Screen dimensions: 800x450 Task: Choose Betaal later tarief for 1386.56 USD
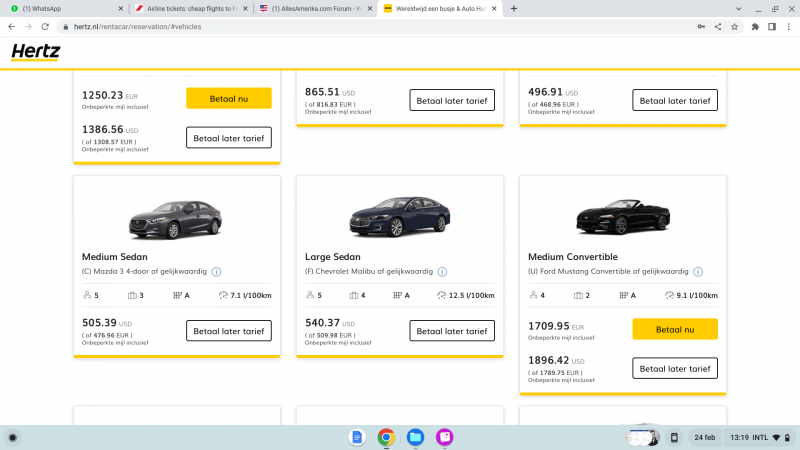228,137
